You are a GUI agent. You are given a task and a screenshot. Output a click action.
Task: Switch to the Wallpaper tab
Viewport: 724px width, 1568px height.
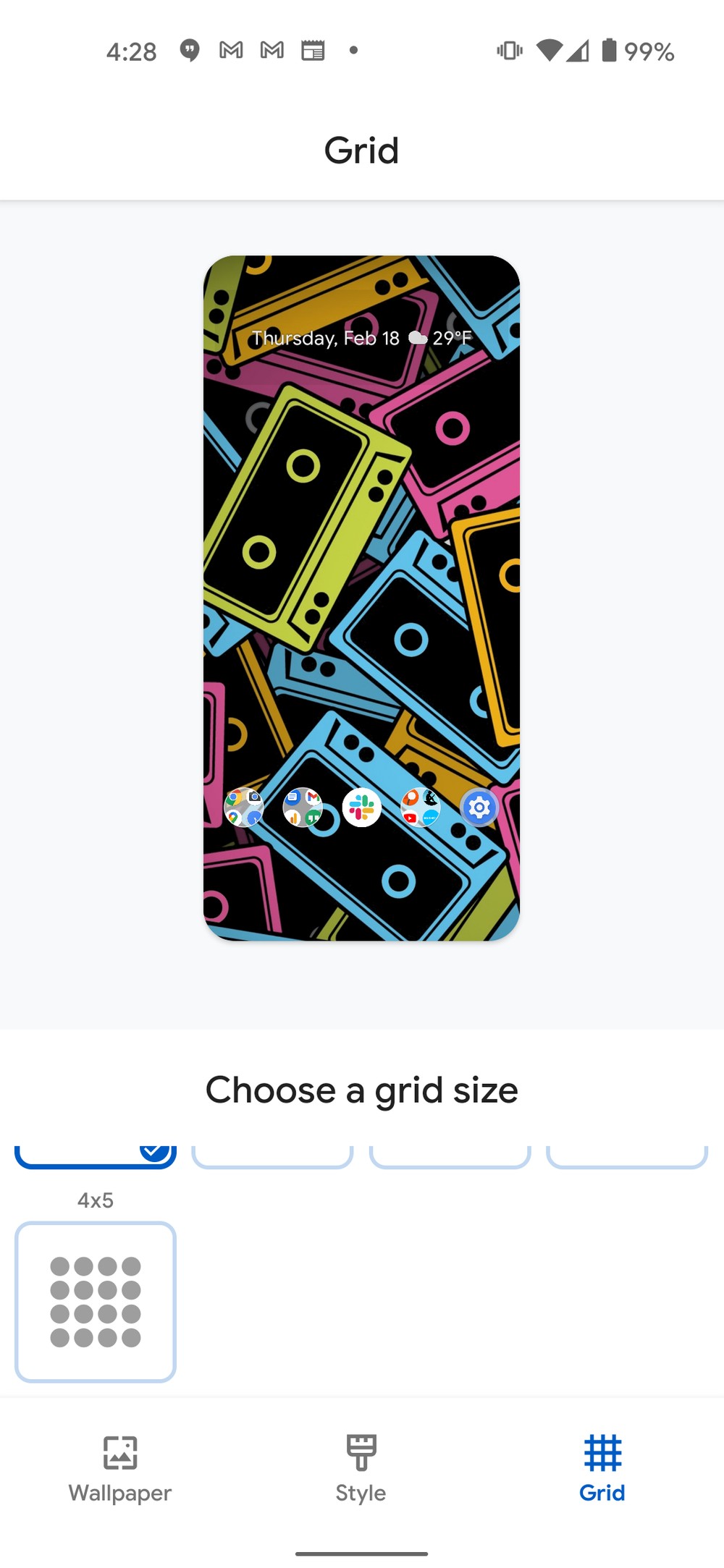pos(120,1469)
